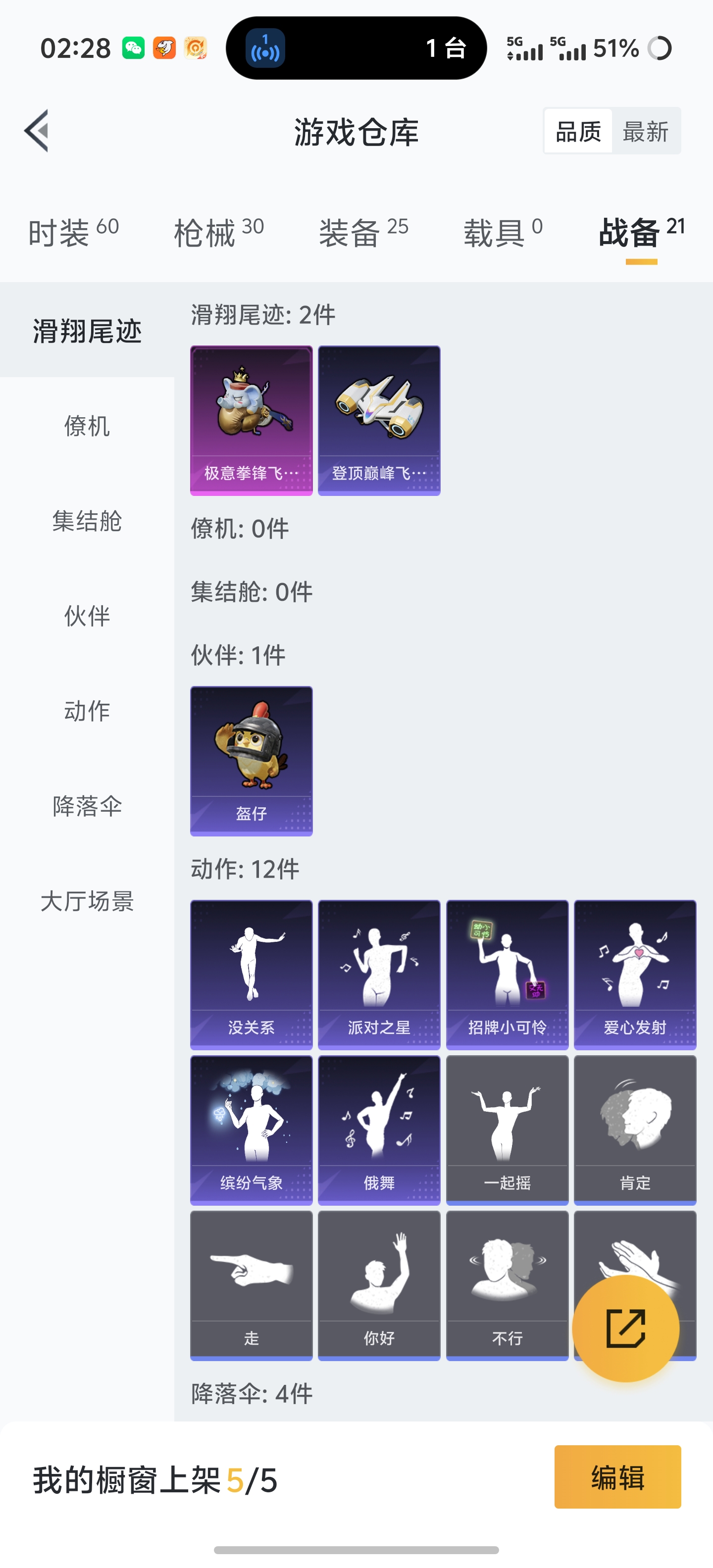Viewport: 713px width, 1568px height.
Task: Jump to 僚机 in the side menu
Action: click(87, 426)
